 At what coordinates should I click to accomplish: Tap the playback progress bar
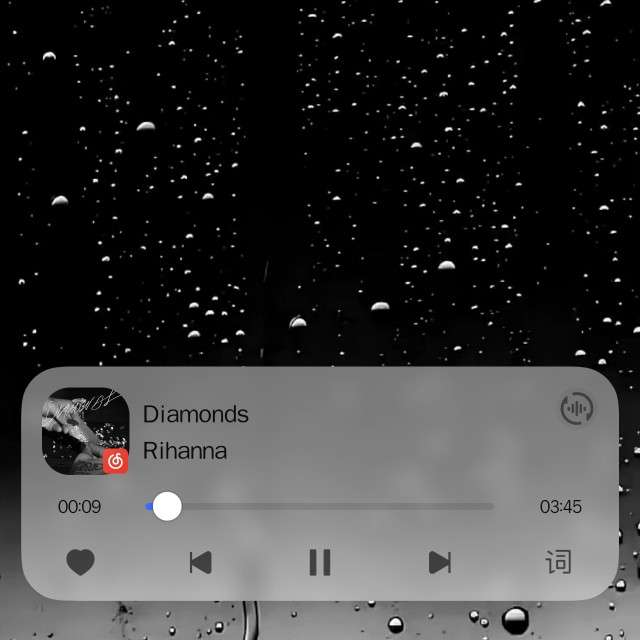point(330,507)
